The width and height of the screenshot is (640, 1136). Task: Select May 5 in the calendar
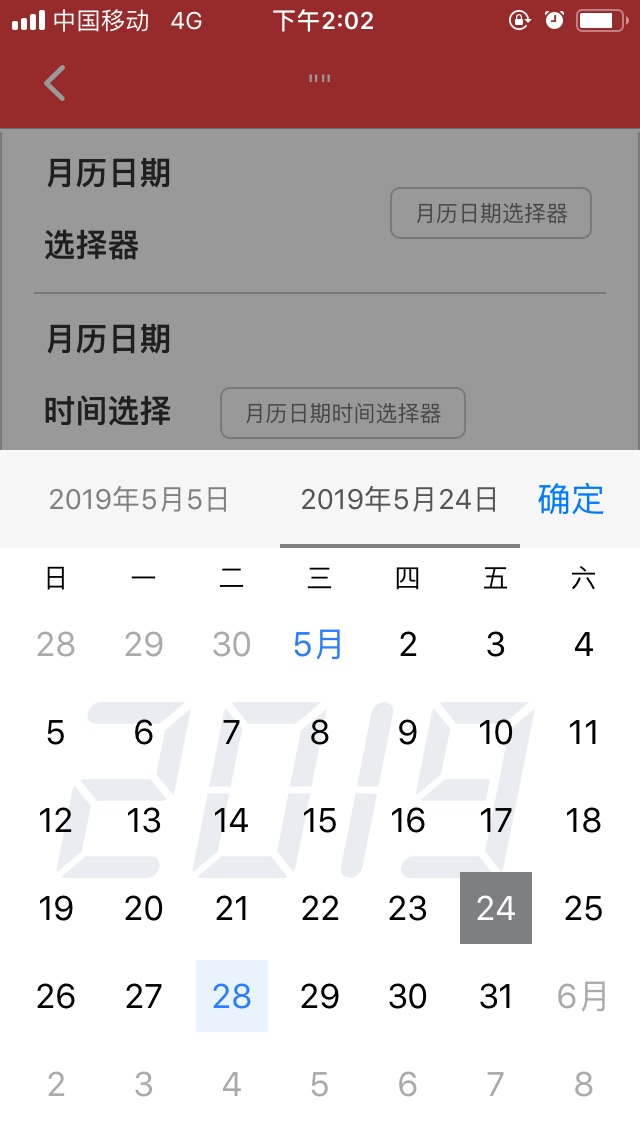coord(56,733)
